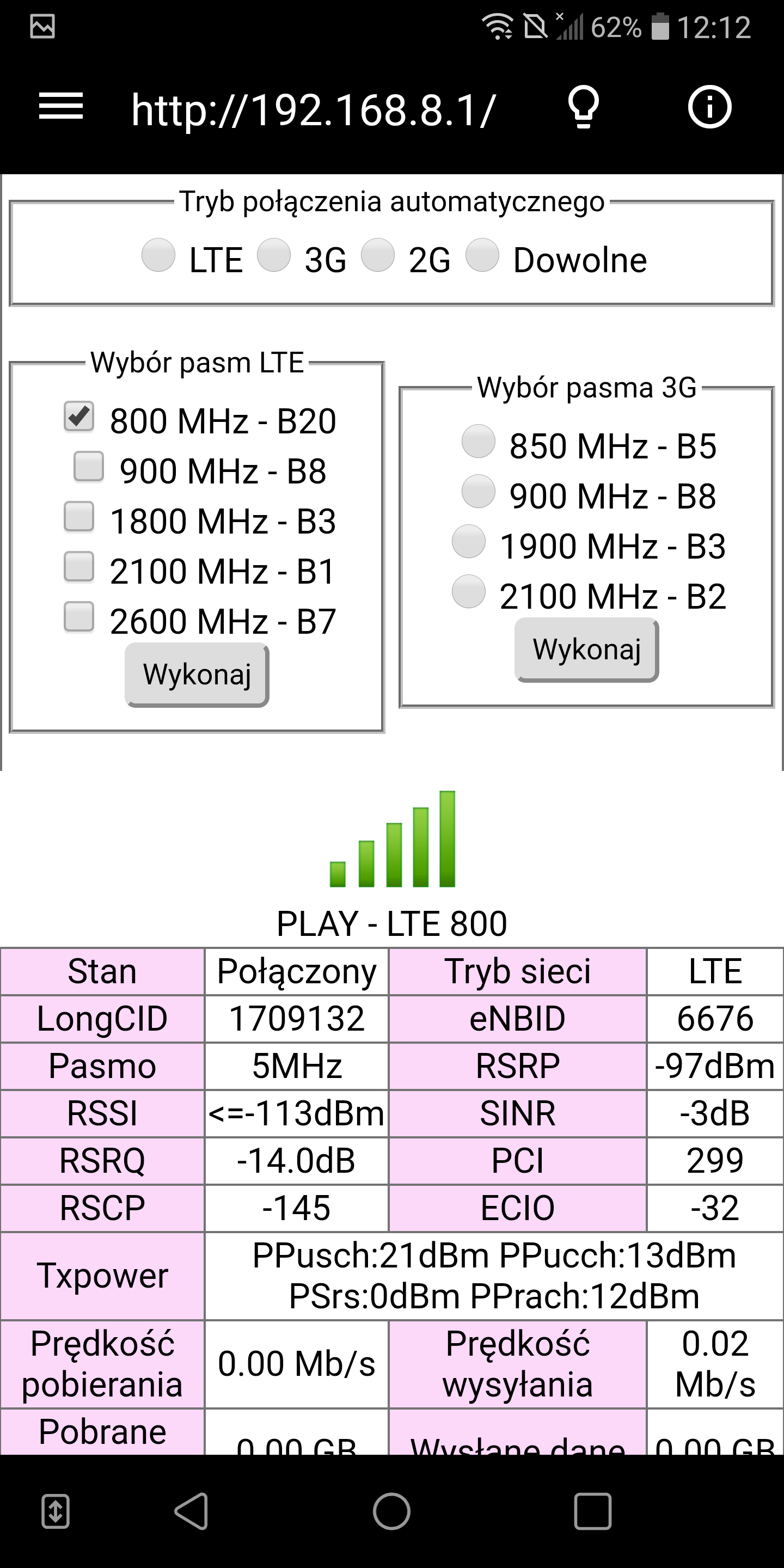This screenshot has width=784, height=1568.
Task: Open the info icon in app bar
Action: tap(709, 107)
